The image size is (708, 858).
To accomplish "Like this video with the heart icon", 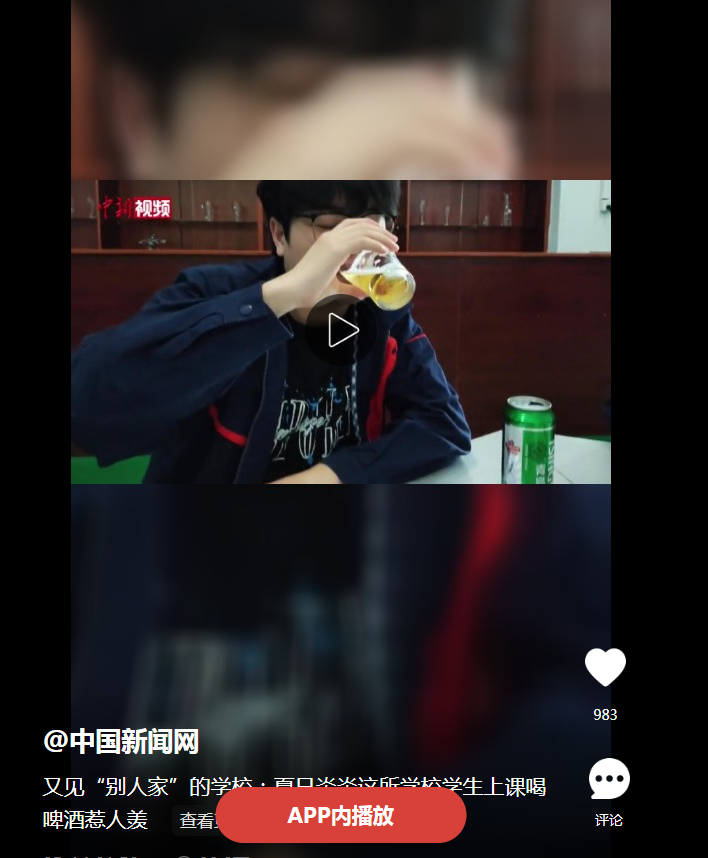I will [605, 668].
